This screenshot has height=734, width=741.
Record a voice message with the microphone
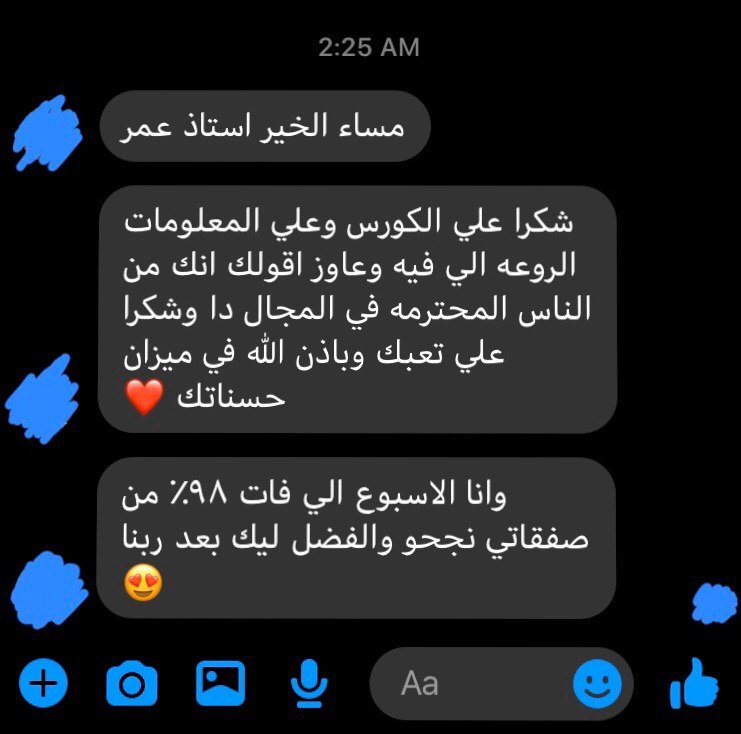309,685
